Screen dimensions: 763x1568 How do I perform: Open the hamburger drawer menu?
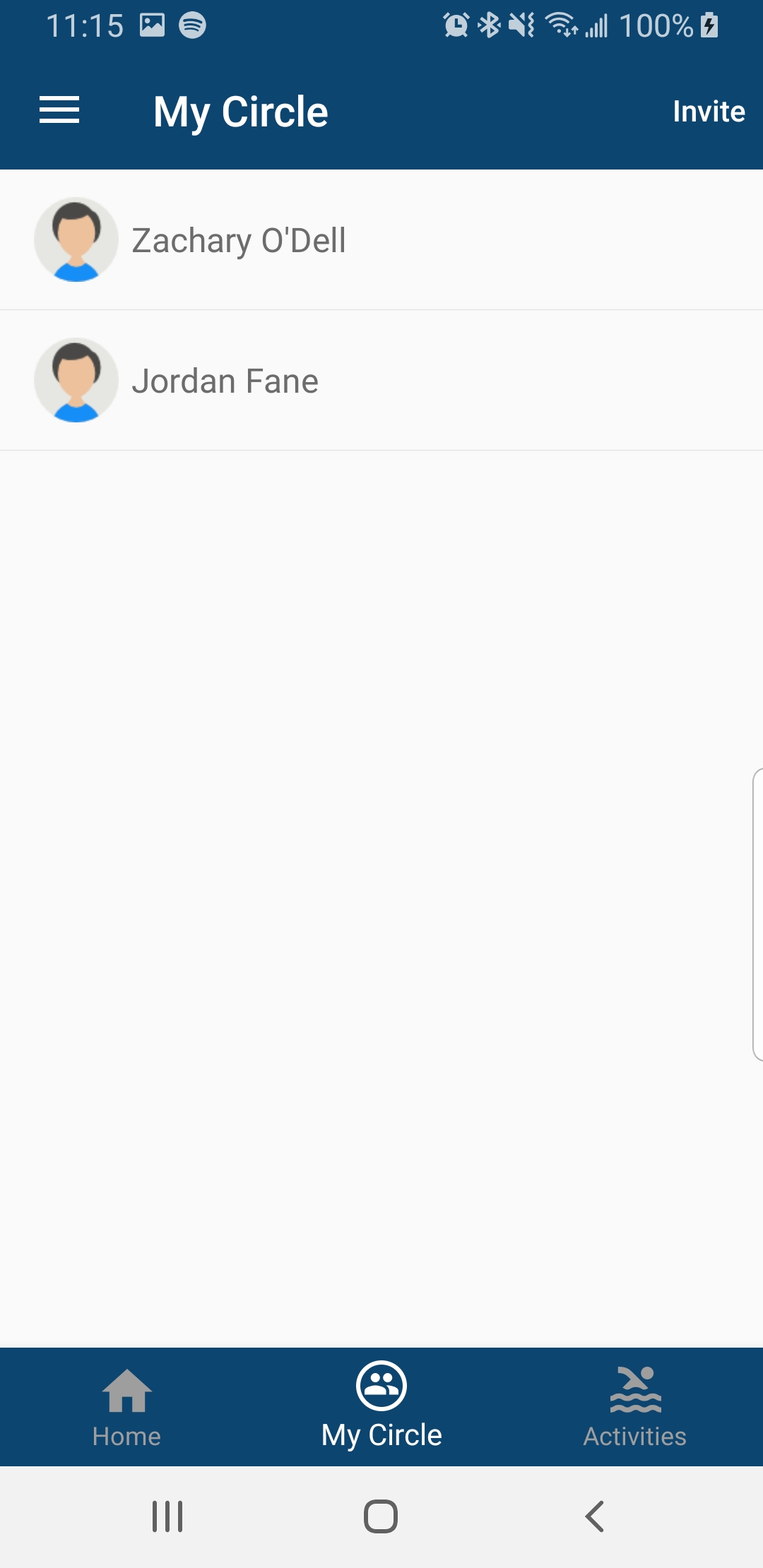[59, 110]
